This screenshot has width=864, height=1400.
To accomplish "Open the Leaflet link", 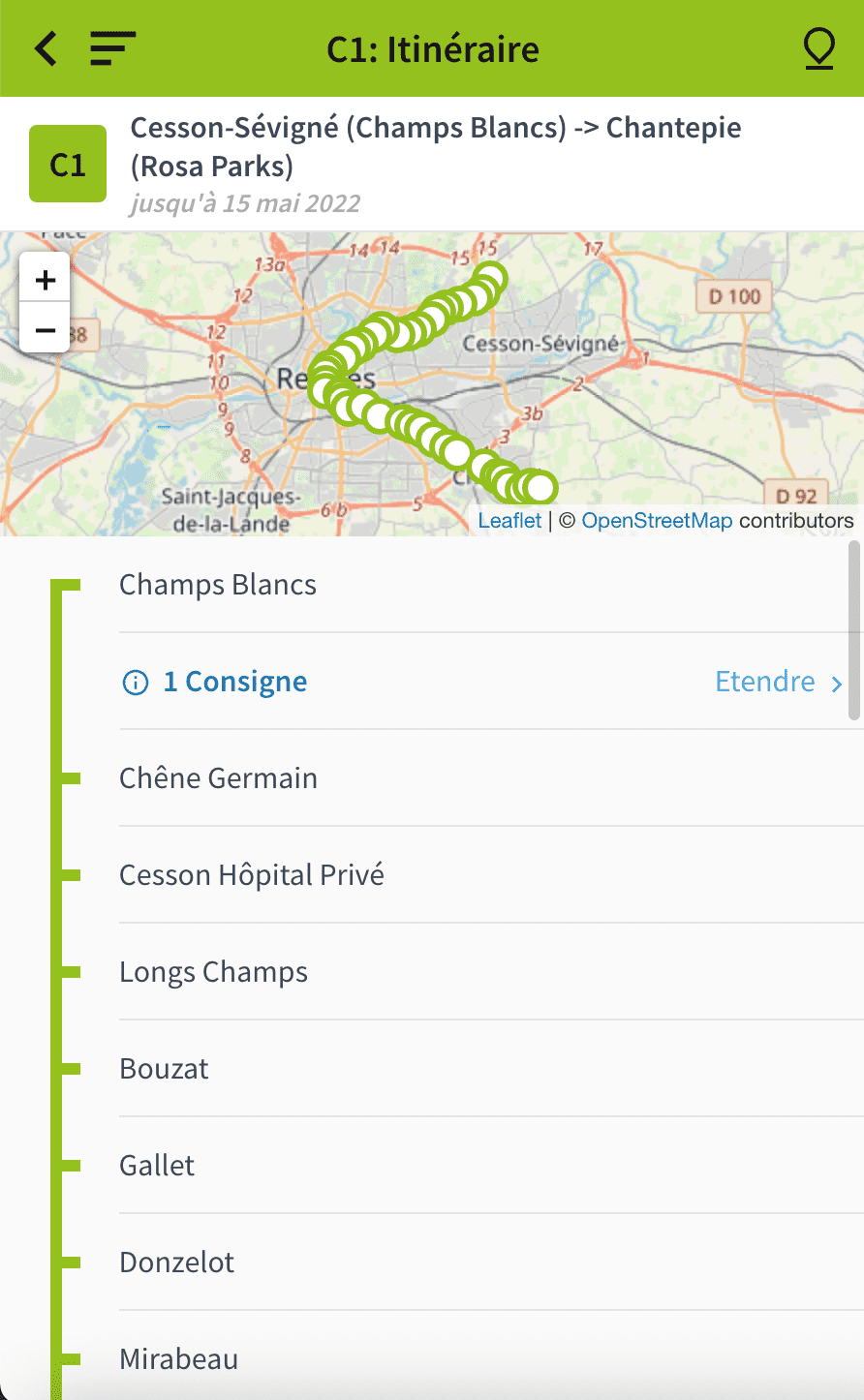I will coord(509,521).
